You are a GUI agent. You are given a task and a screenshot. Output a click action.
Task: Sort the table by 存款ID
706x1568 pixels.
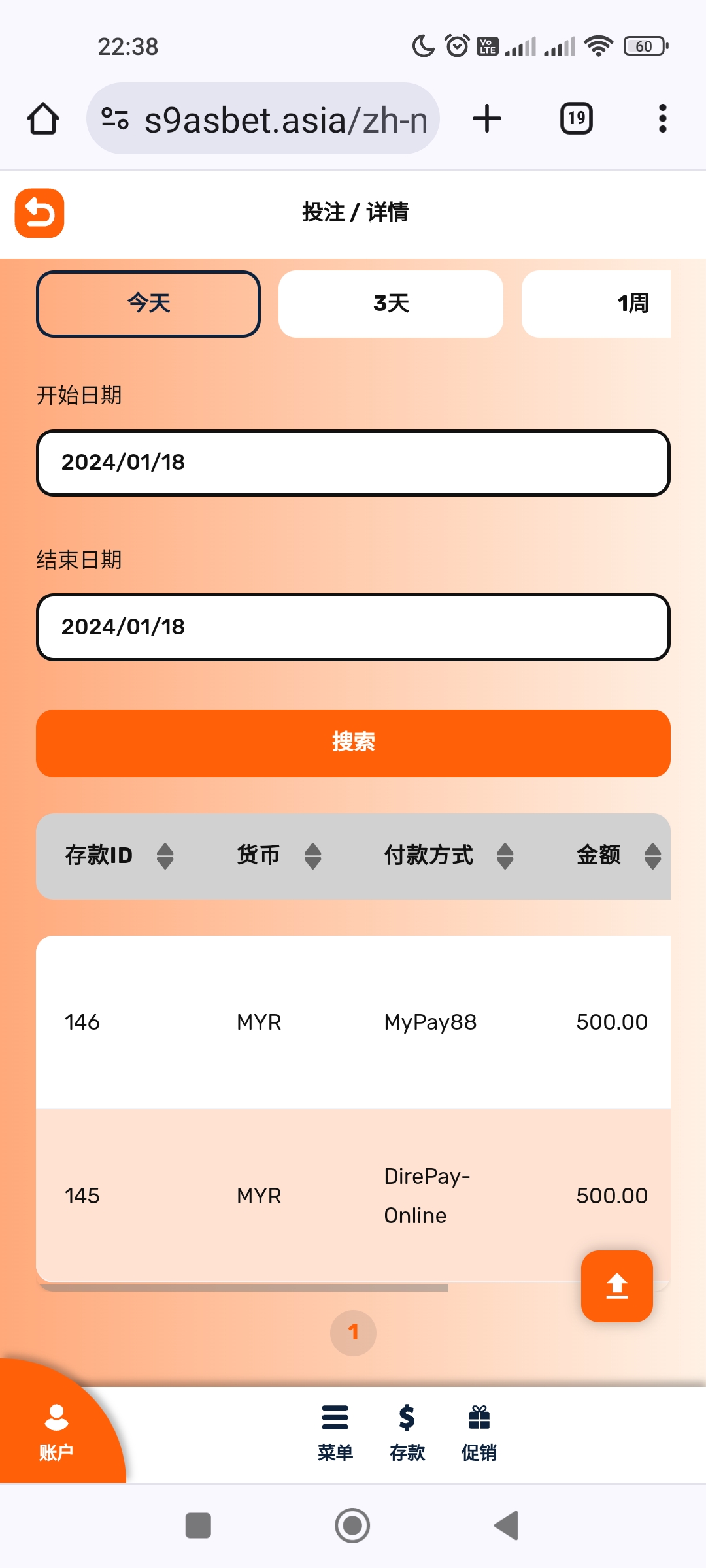165,855
